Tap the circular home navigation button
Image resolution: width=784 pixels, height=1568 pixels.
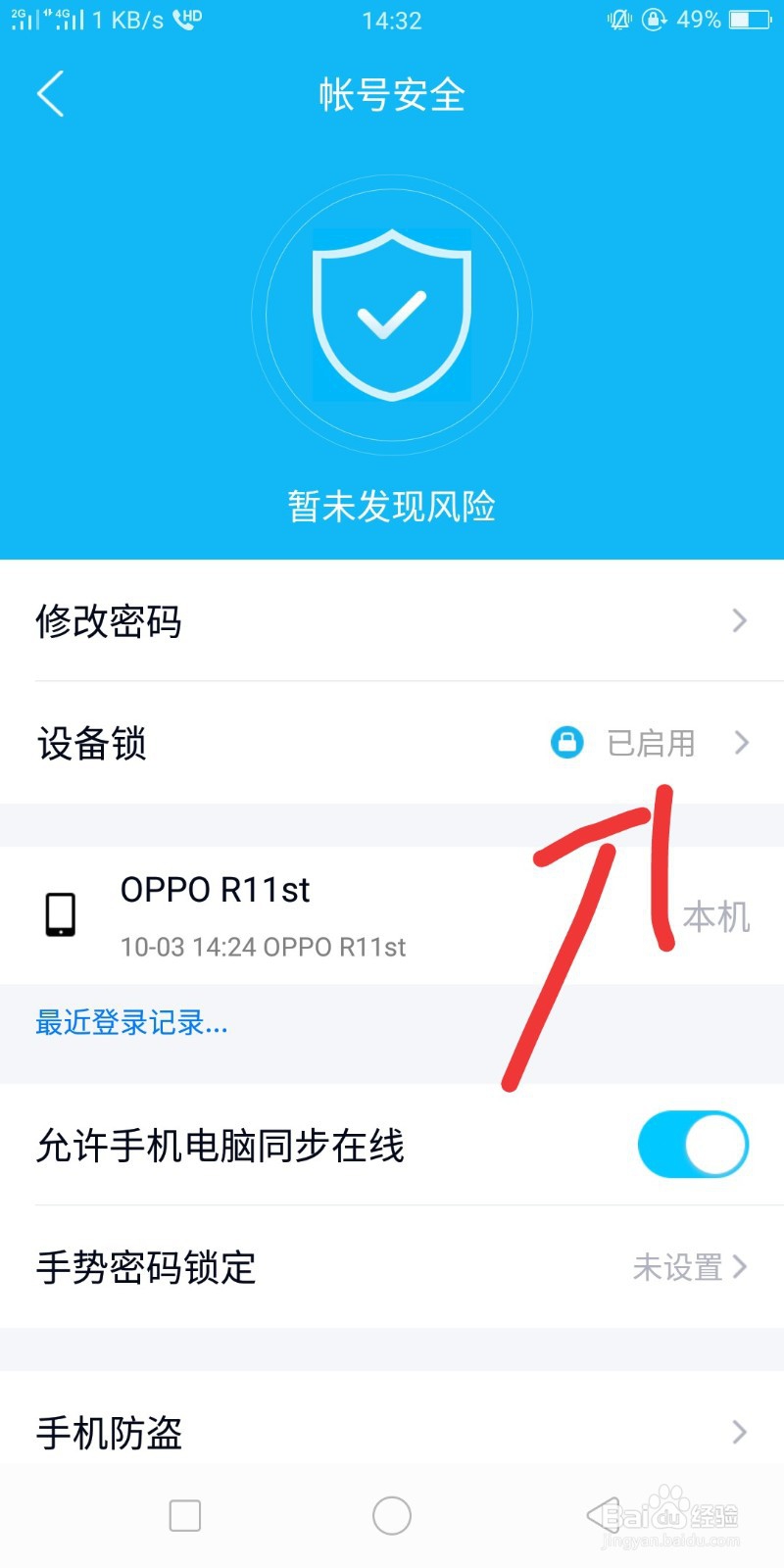pos(391,1514)
